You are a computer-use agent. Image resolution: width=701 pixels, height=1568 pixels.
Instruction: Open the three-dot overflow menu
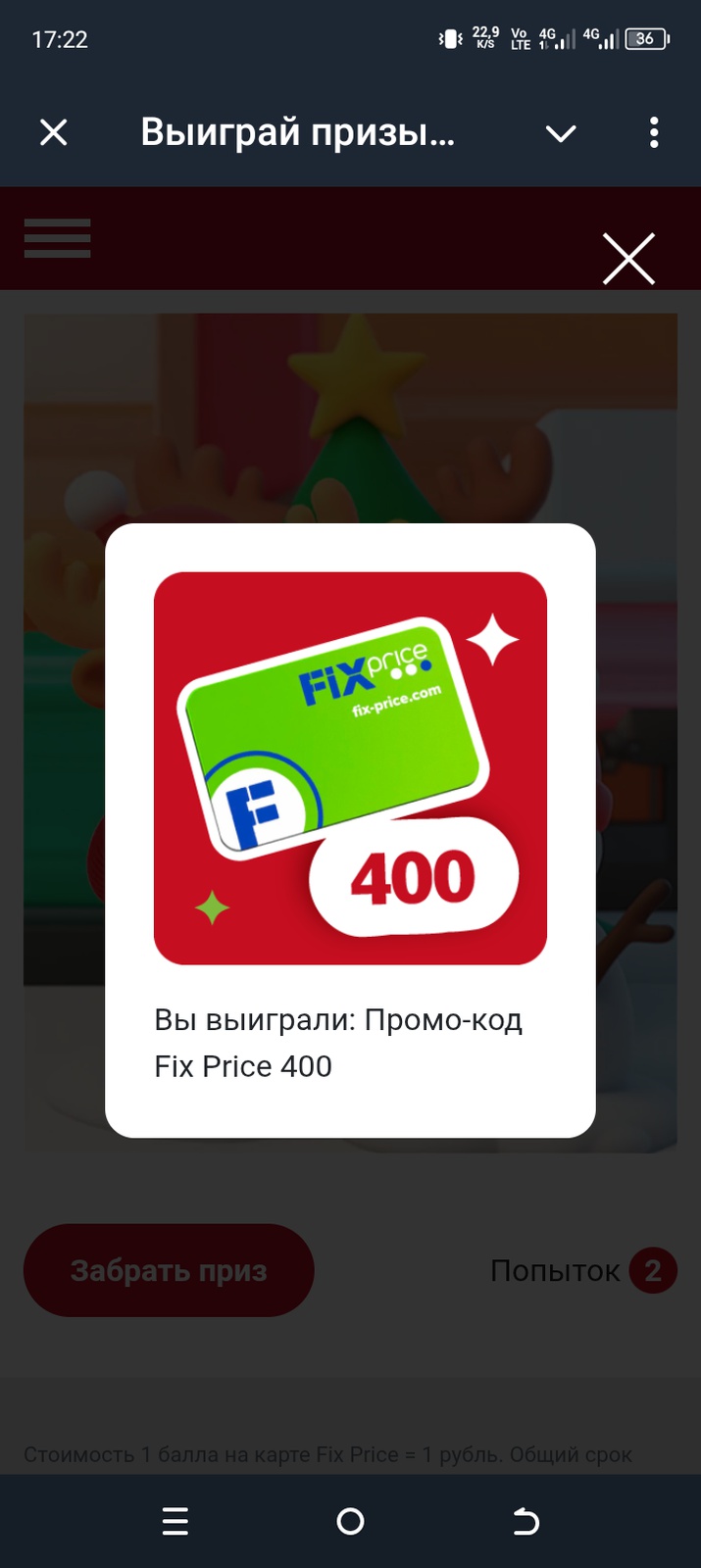point(654,132)
